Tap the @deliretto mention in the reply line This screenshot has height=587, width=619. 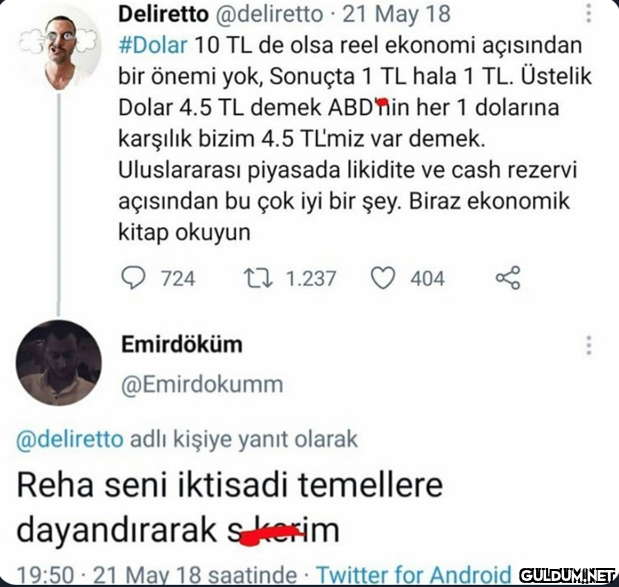(x=68, y=439)
